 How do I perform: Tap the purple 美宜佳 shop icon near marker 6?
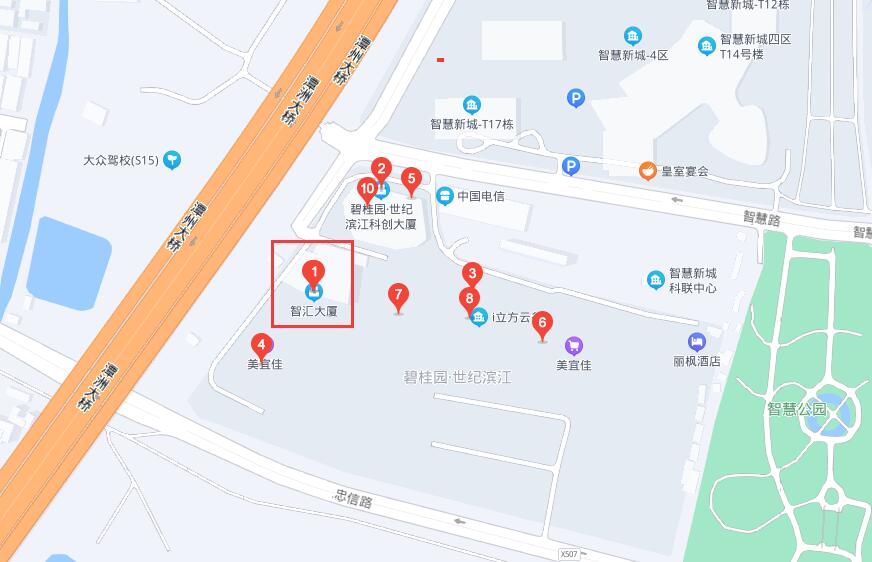573,346
